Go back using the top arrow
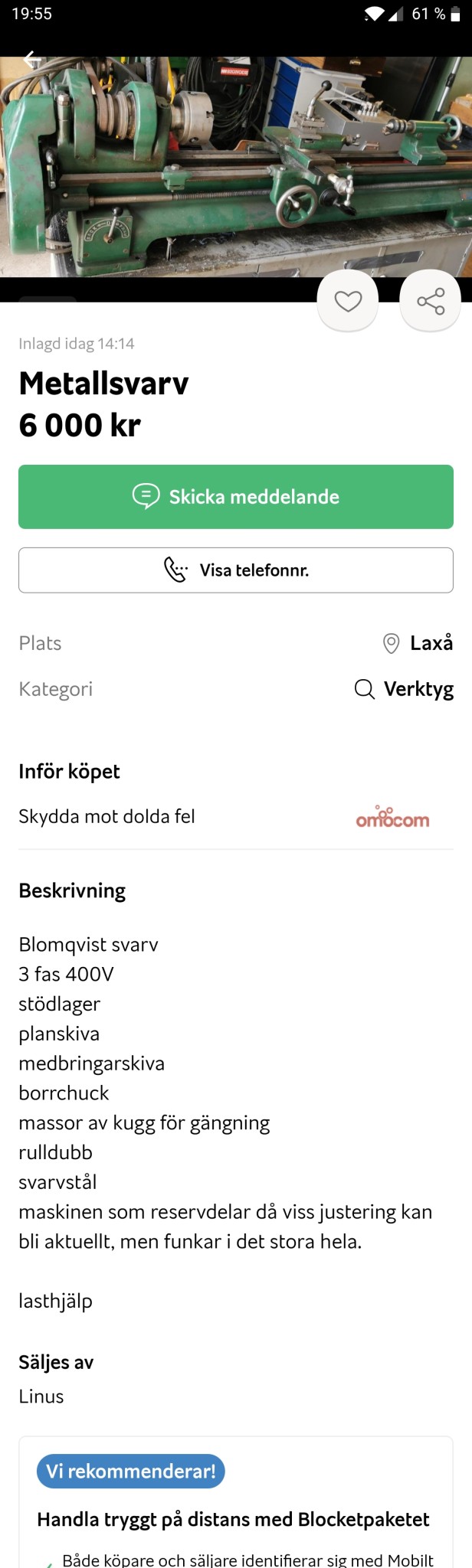 pyautogui.click(x=31, y=59)
